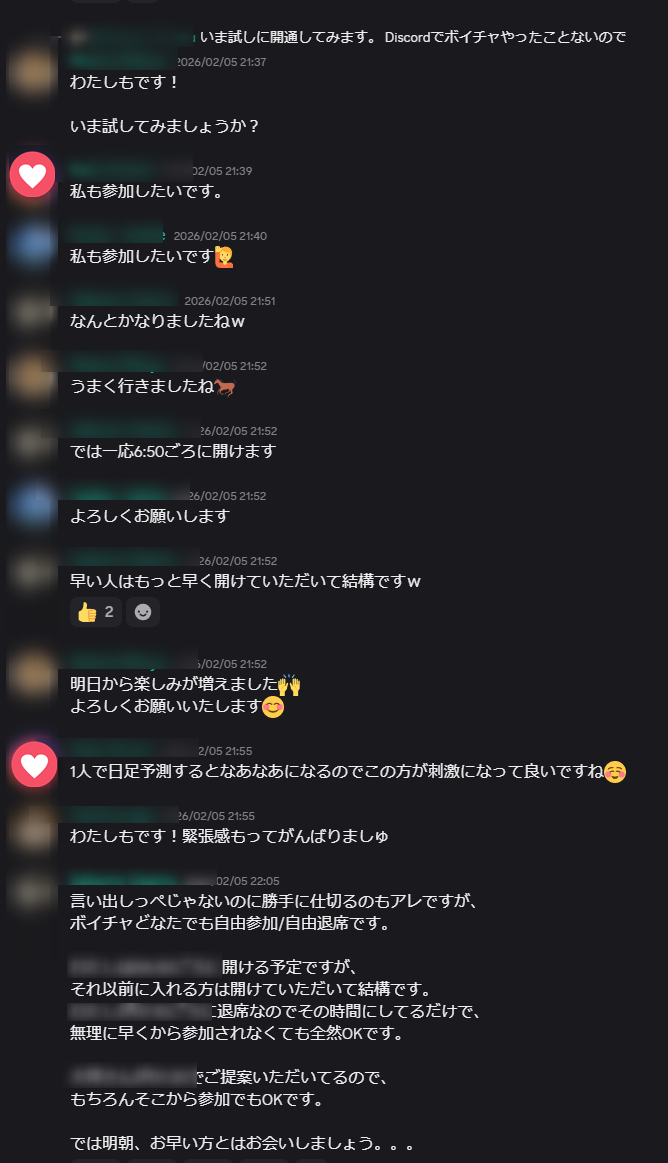Add a reaction via the smiley button

(x=143, y=612)
